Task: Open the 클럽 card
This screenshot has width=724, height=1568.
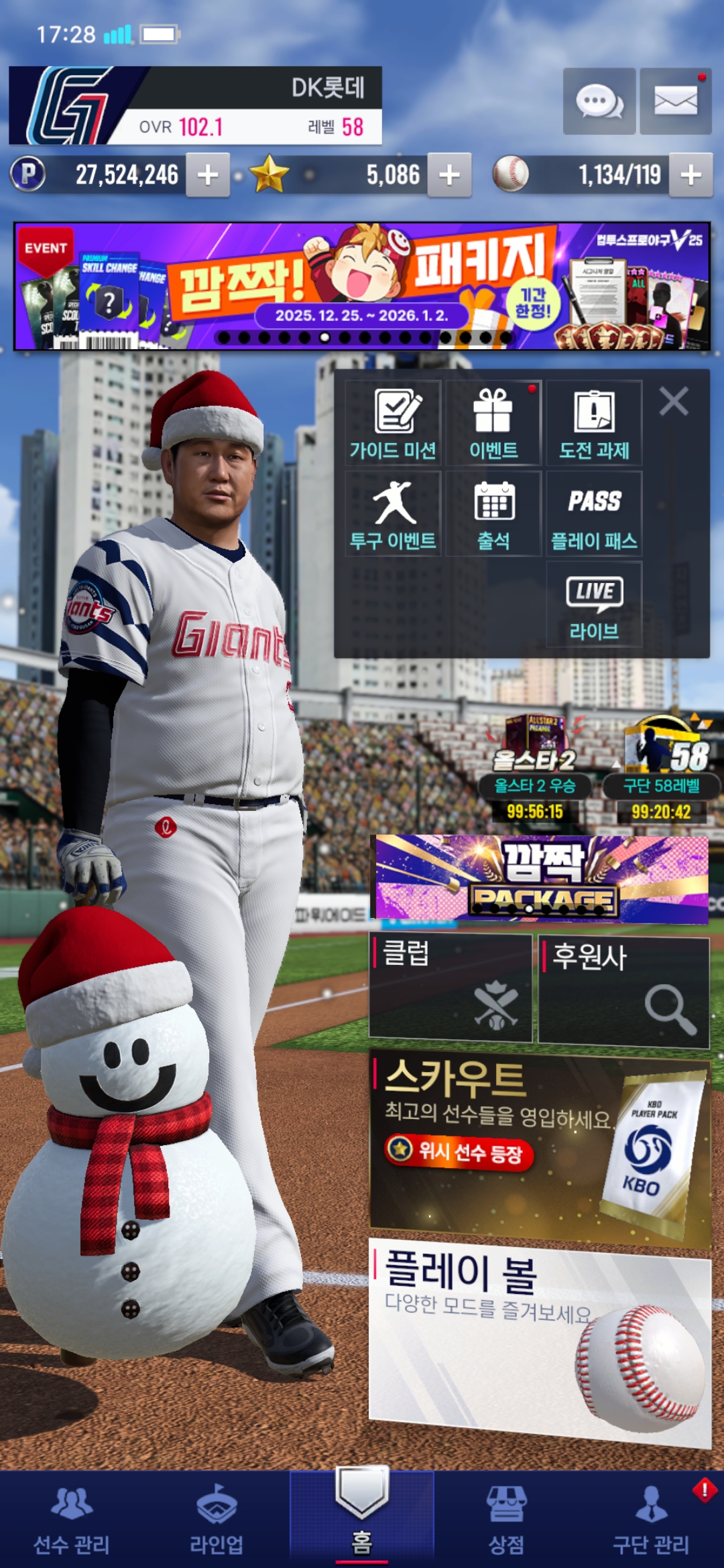Action: click(x=450, y=988)
